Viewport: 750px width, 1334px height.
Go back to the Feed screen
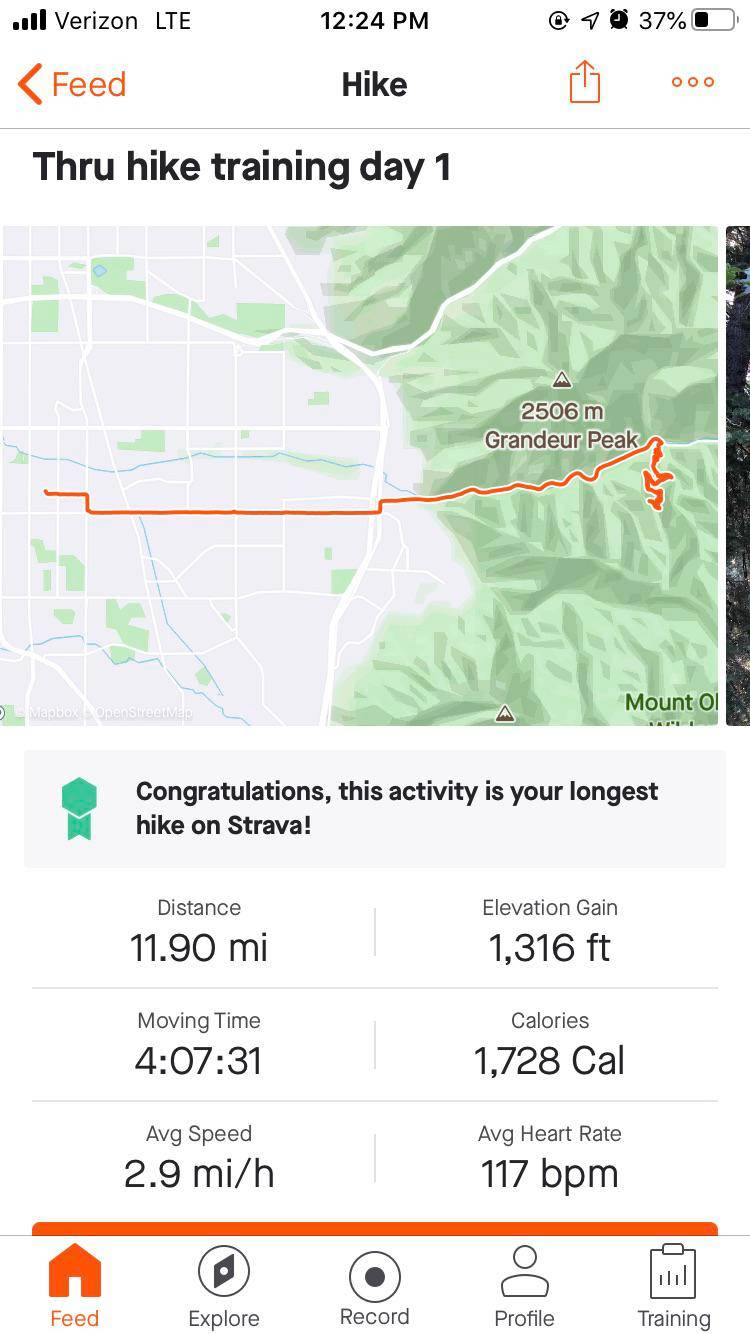coord(70,84)
